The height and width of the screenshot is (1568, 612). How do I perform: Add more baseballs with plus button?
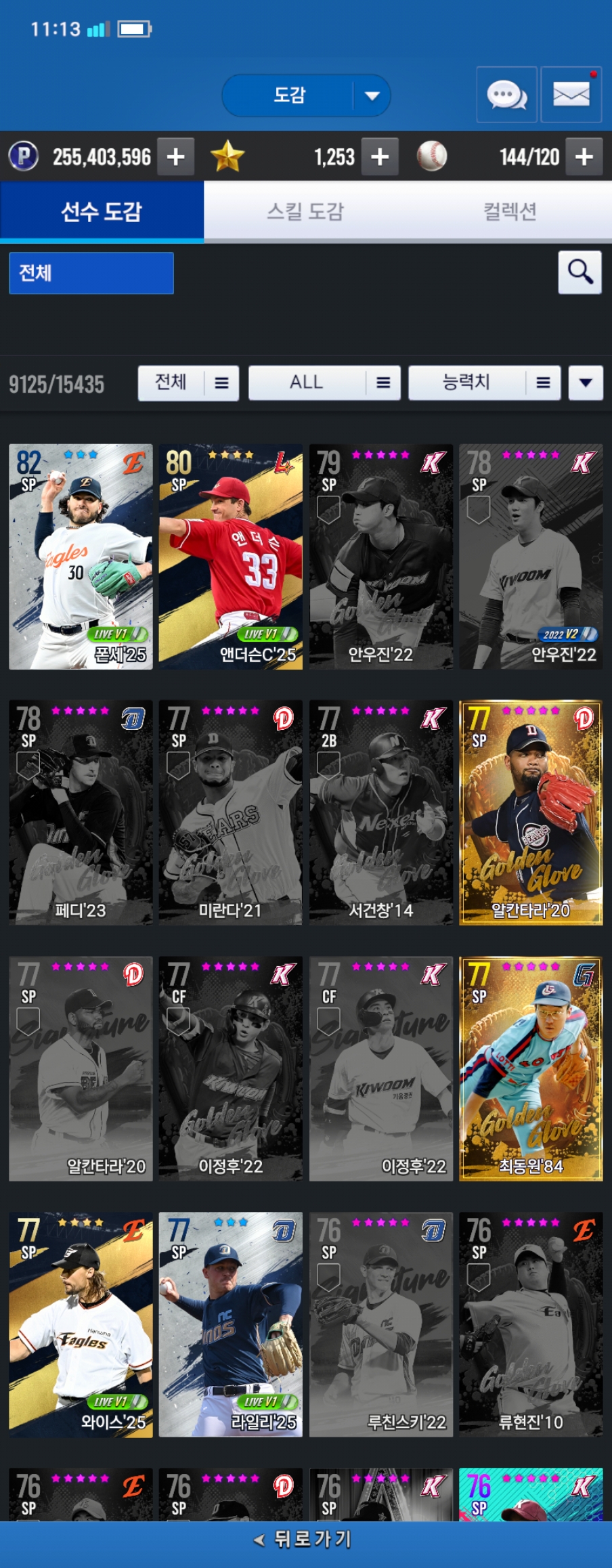[584, 157]
